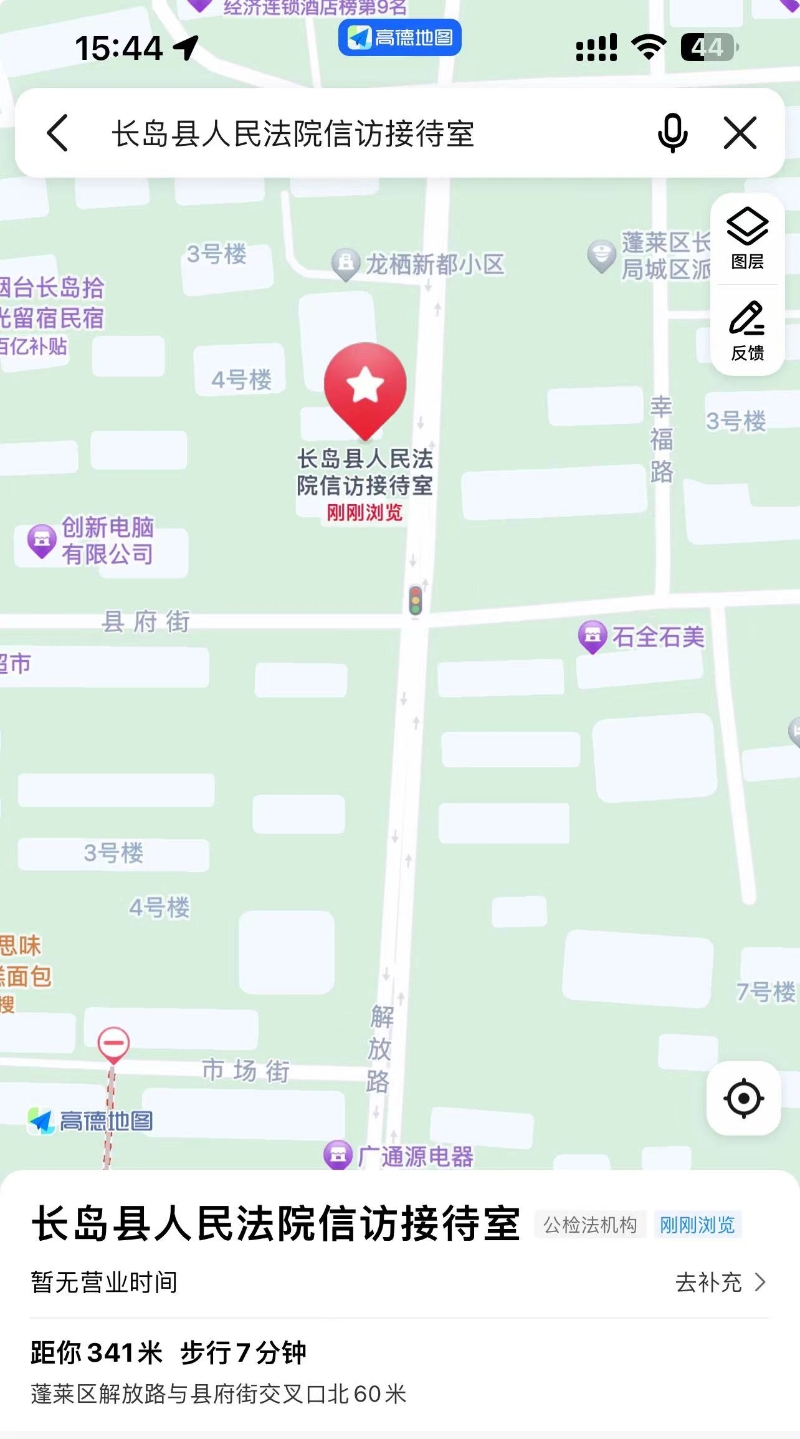Image resolution: width=800 pixels, height=1439 pixels.
Task: Open the 反馈 feedback option
Action: tap(747, 330)
